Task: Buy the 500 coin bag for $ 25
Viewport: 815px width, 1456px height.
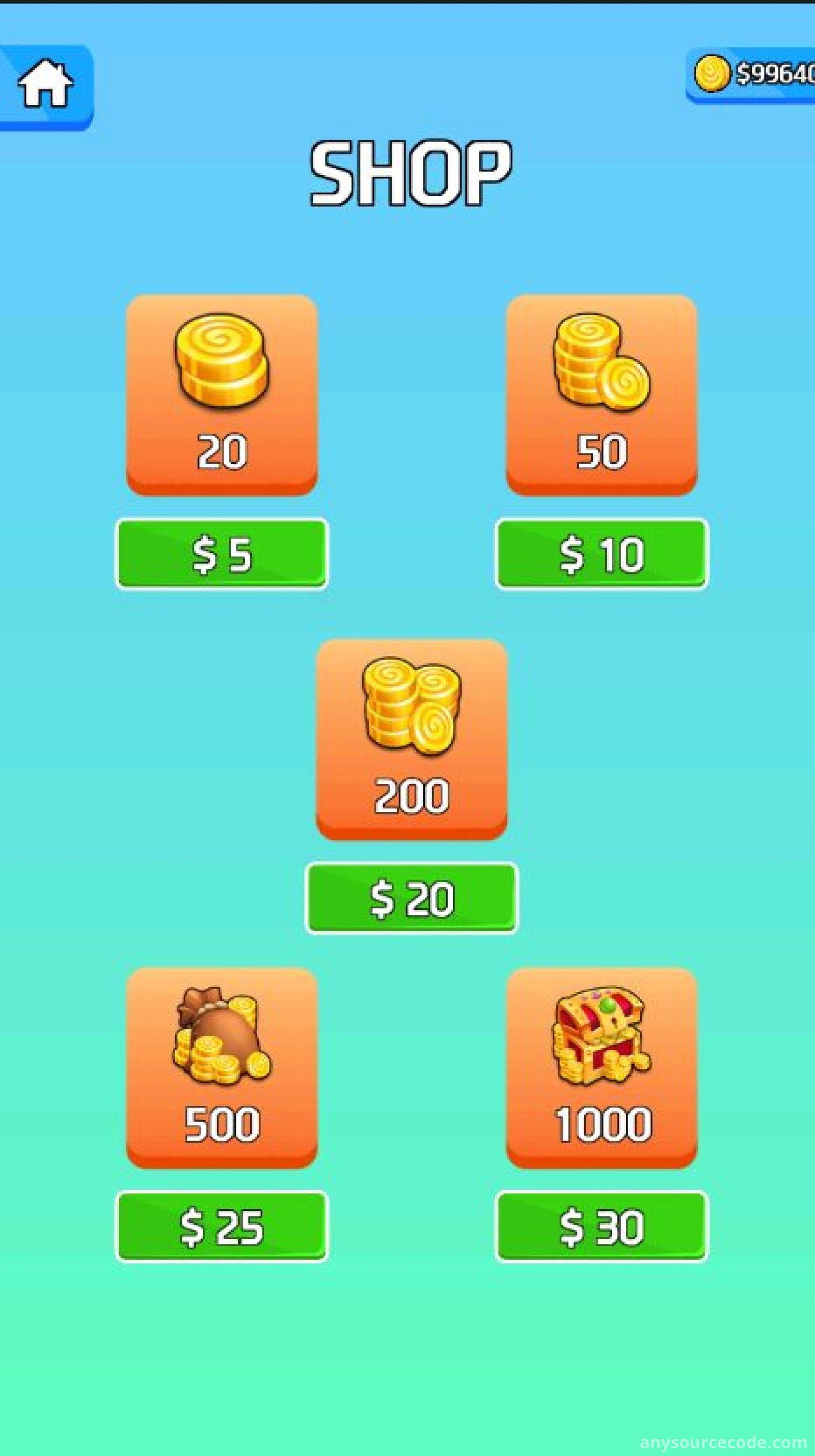Action: tap(222, 1226)
